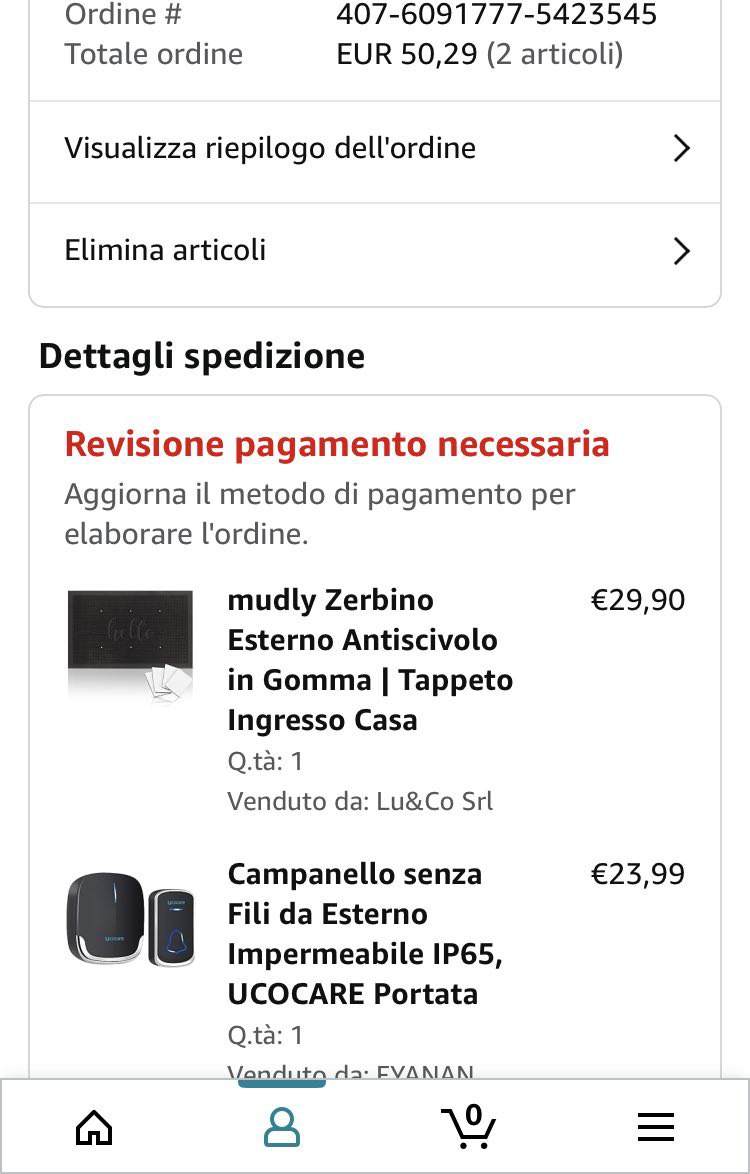Viewport: 750px width, 1174px height.
Task: Go to the Home tab
Action: [94, 1127]
